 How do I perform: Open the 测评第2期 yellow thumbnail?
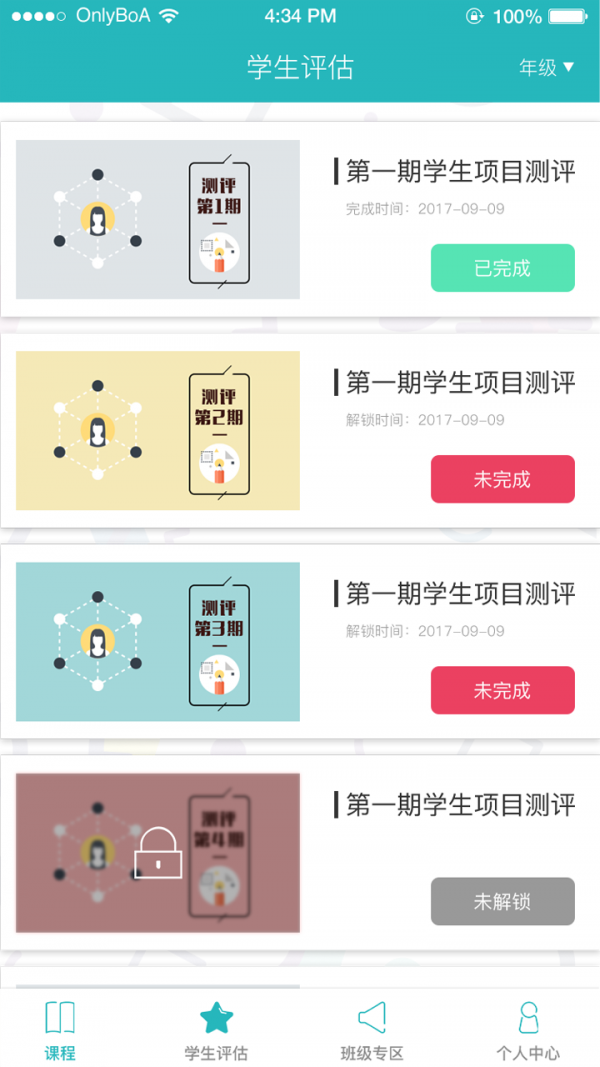click(x=158, y=430)
